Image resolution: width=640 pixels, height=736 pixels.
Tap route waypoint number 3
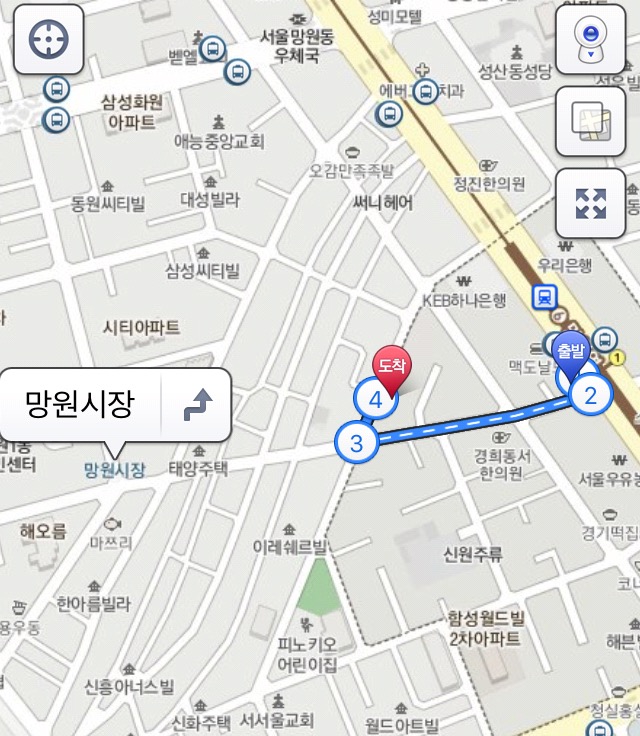click(x=357, y=440)
